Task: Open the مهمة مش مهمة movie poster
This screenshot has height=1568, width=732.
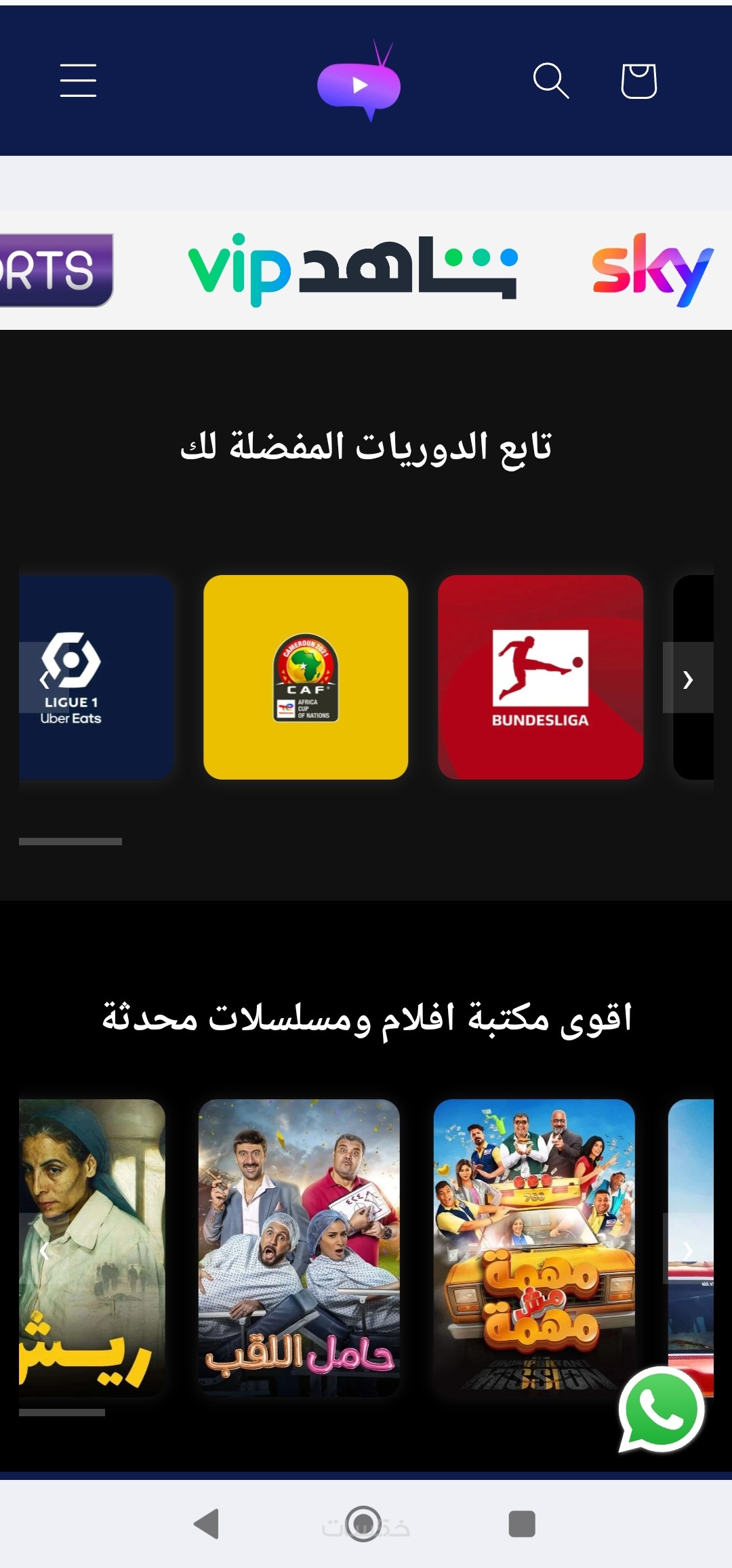Action: [534, 1245]
